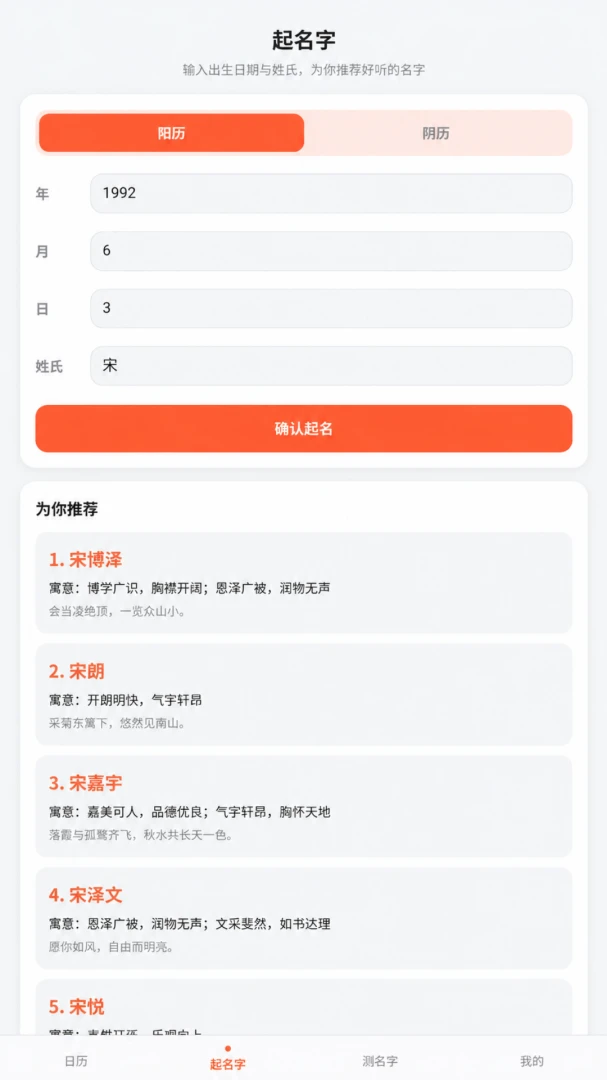
Task: Tap the 年 input field showing 1992
Action: pos(331,194)
